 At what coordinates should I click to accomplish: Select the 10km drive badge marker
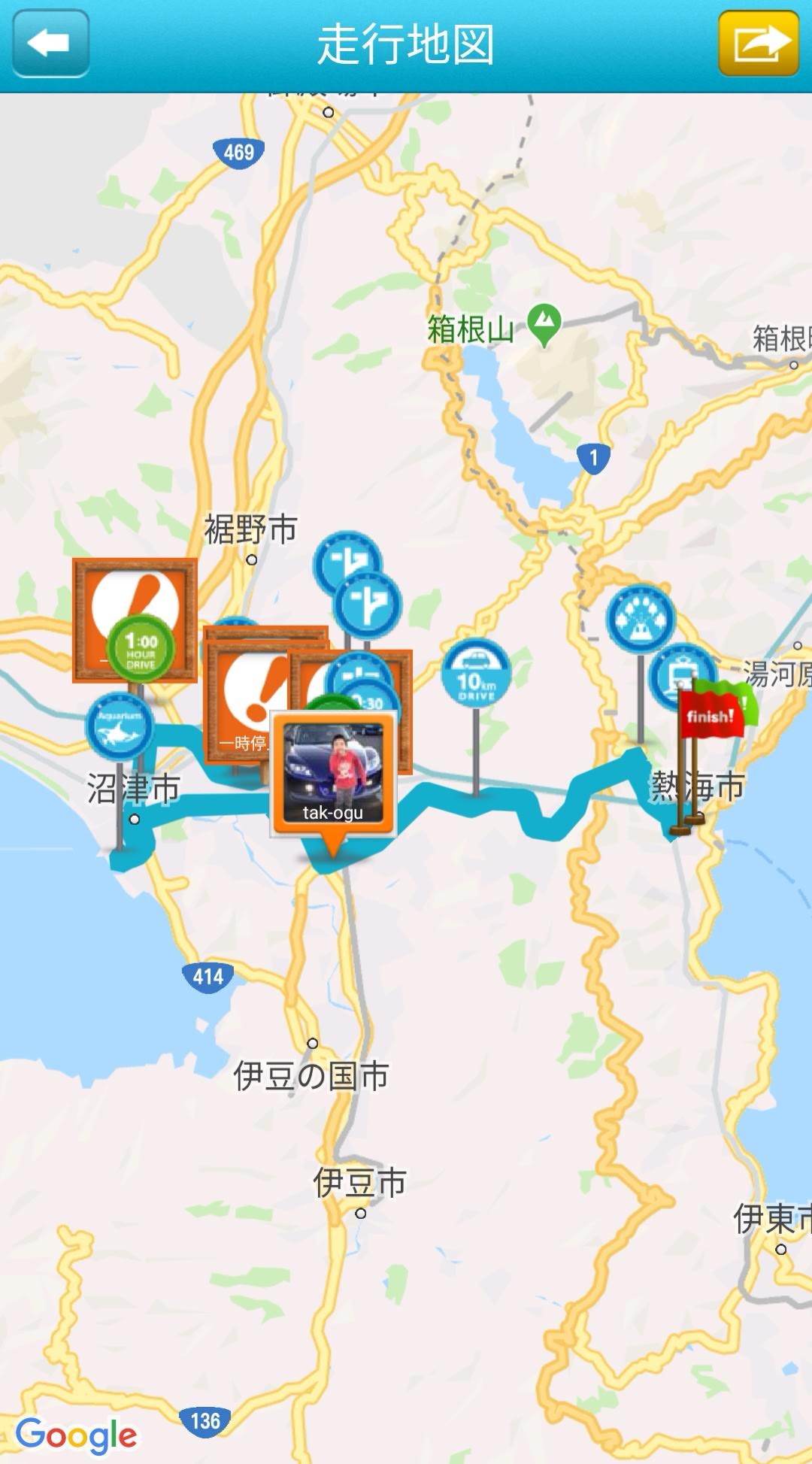point(476,674)
